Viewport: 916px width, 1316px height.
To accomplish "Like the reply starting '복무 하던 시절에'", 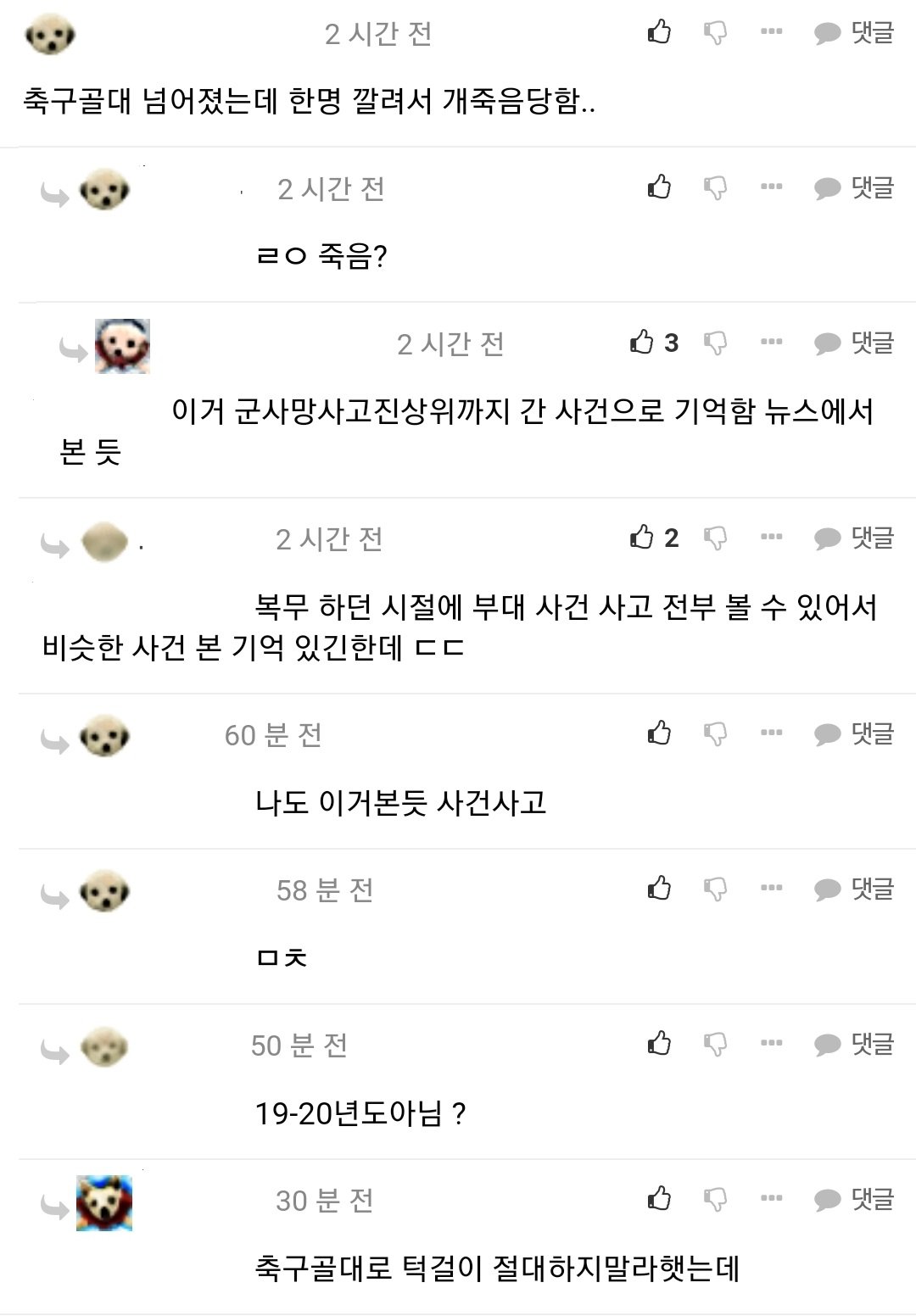I will [x=642, y=538].
